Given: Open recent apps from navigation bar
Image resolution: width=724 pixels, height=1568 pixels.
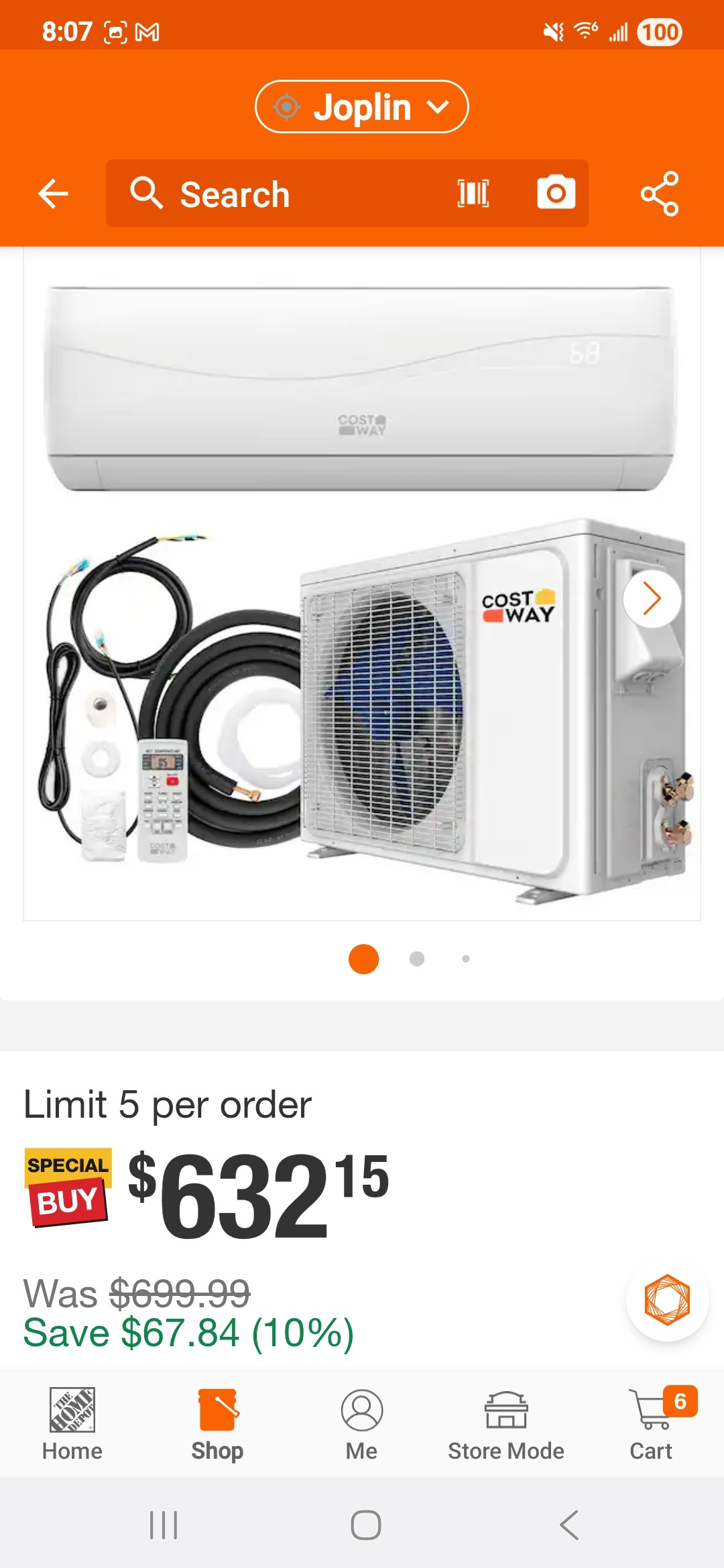Looking at the screenshot, I should (164, 1525).
